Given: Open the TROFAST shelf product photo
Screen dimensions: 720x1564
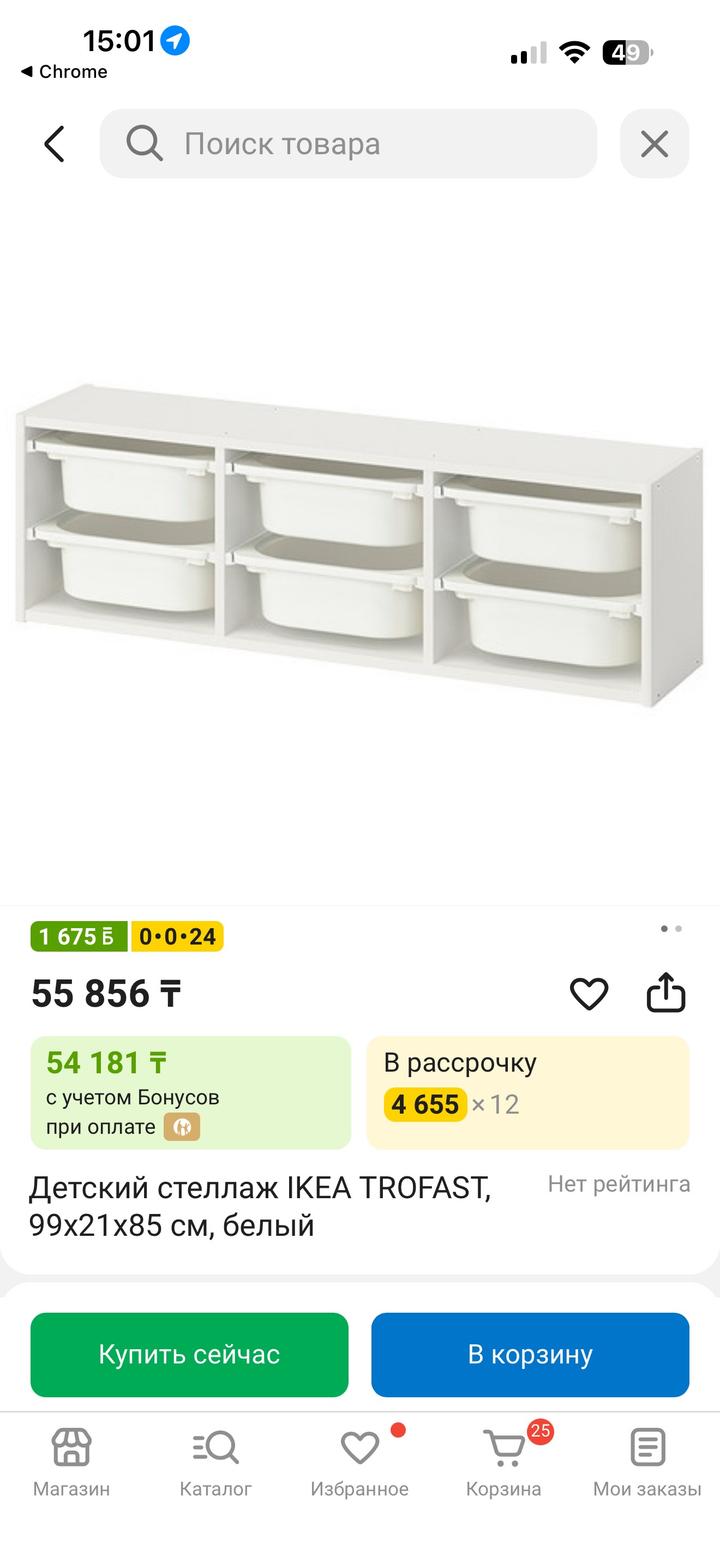Looking at the screenshot, I should 360,545.
